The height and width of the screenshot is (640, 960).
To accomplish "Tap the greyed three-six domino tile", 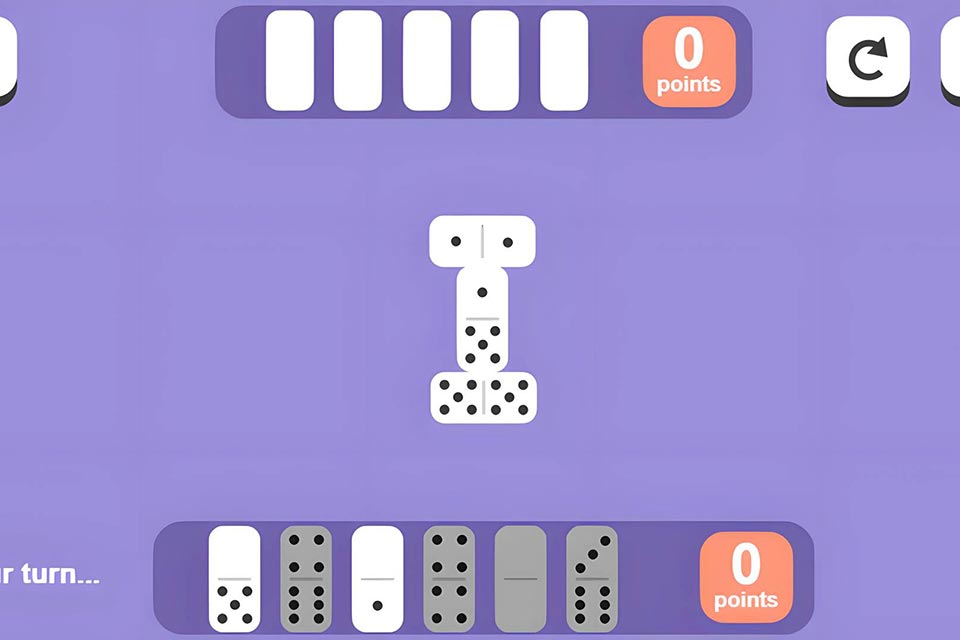I will pos(592,579).
